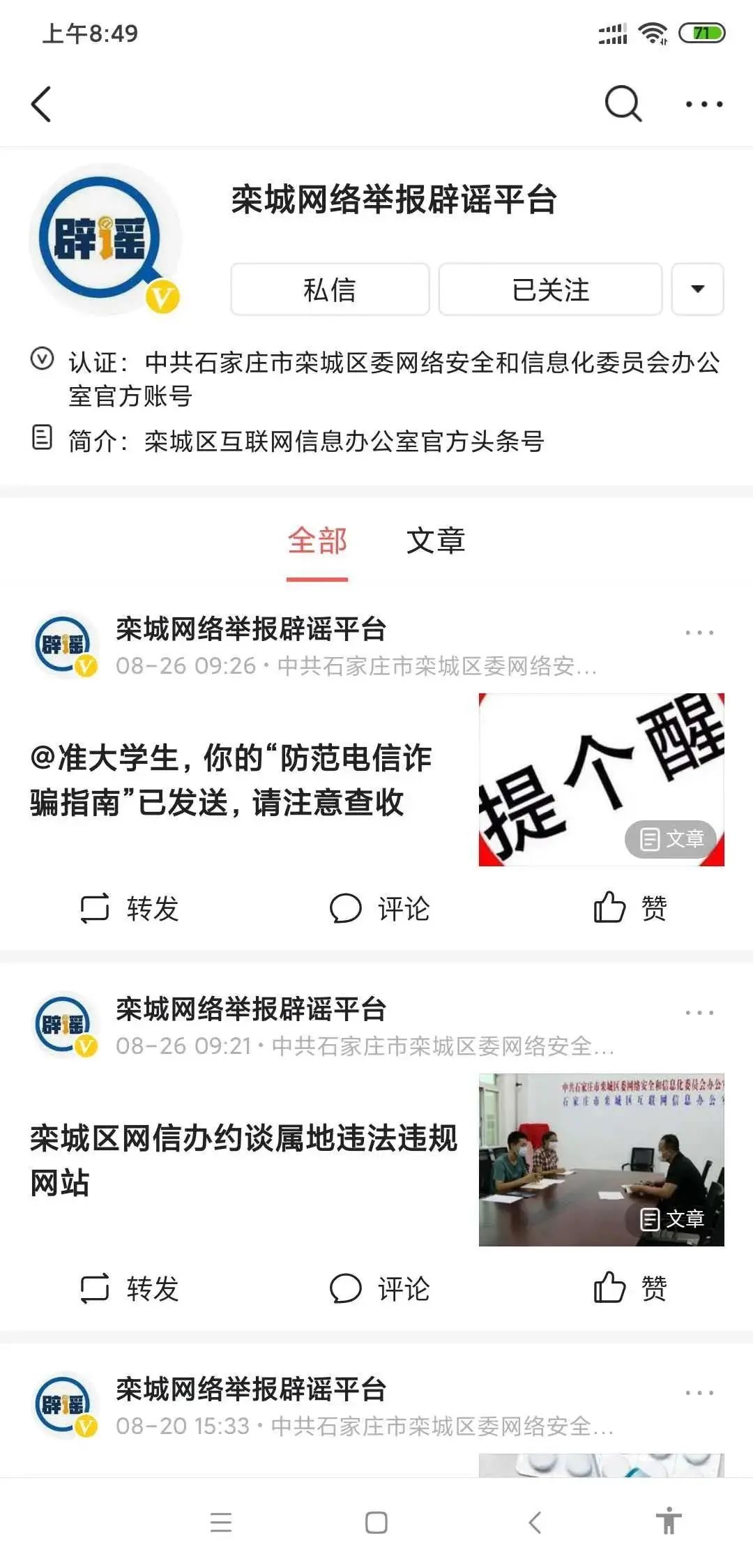Select the 全部 tab

[317, 541]
